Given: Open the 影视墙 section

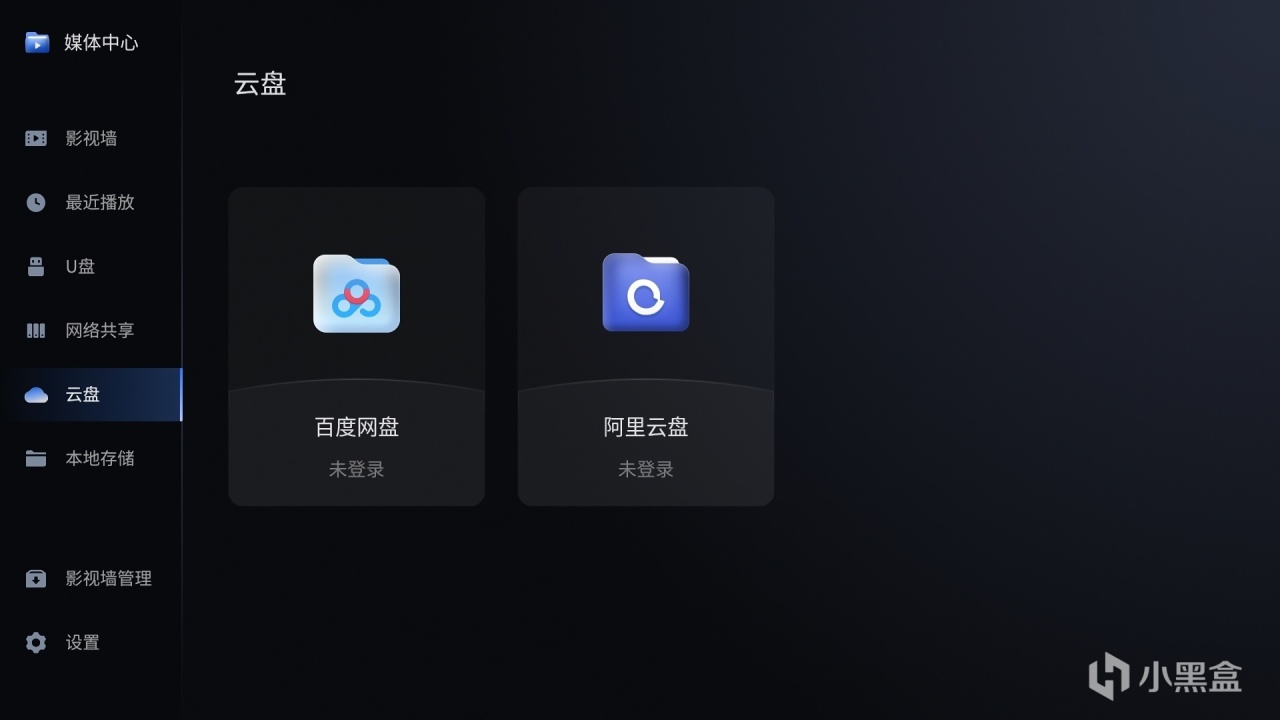Looking at the screenshot, I should (x=90, y=138).
